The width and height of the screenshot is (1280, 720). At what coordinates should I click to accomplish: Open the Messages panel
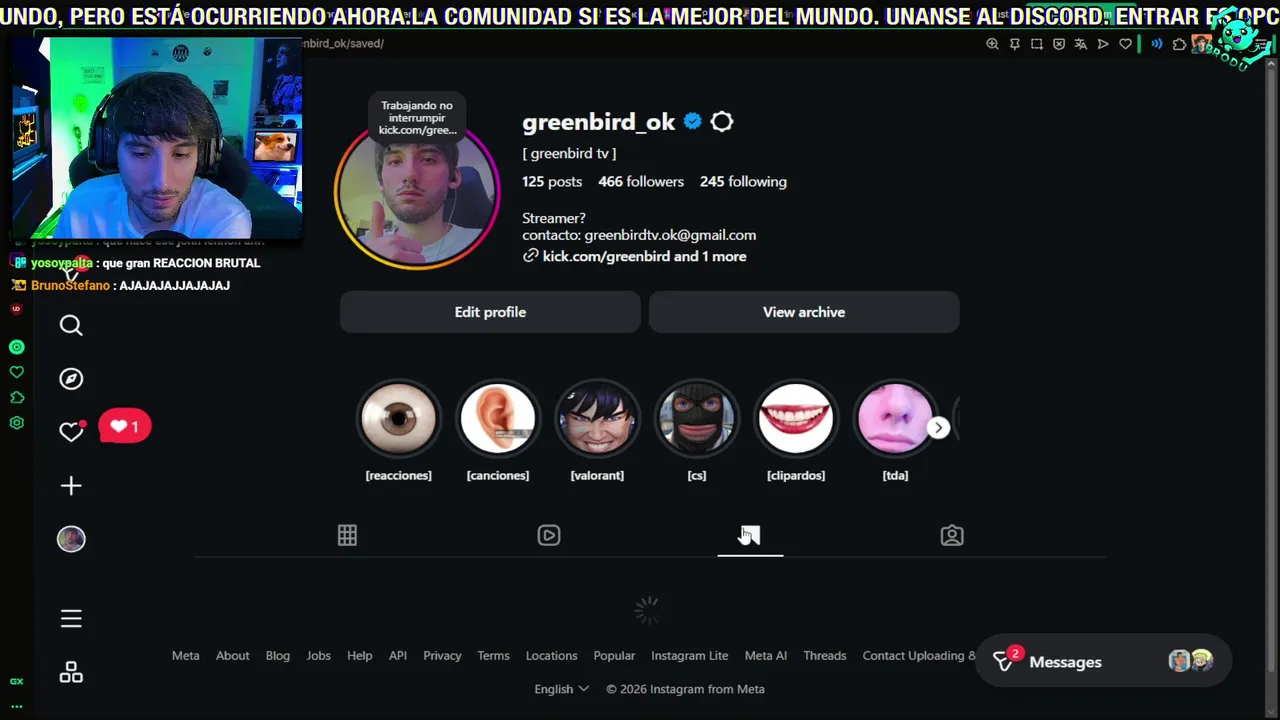point(1065,662)
